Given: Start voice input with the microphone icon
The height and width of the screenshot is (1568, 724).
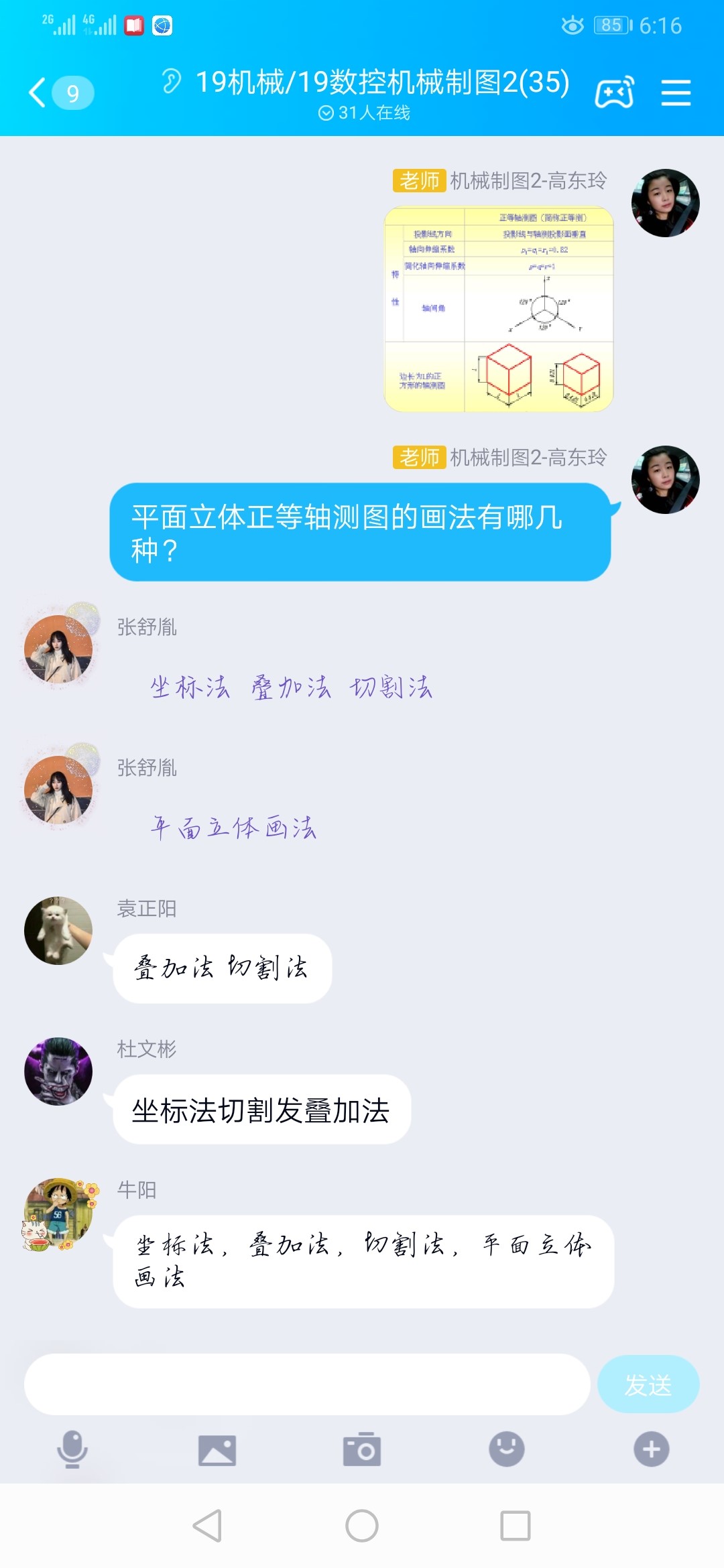Looking at the screenshot, I should [72, 1449].
